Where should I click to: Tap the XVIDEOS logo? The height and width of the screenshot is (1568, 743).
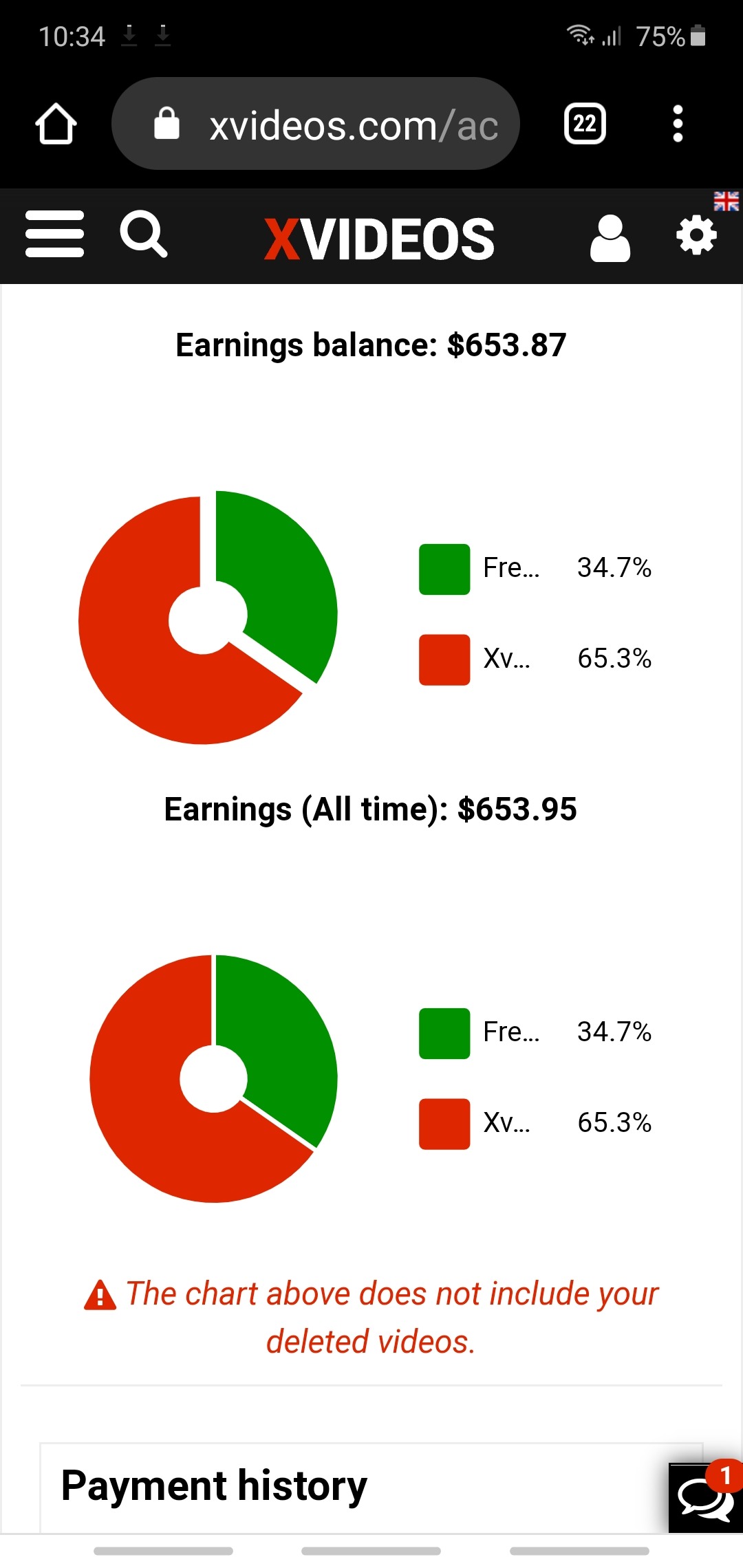pos(379,239)
